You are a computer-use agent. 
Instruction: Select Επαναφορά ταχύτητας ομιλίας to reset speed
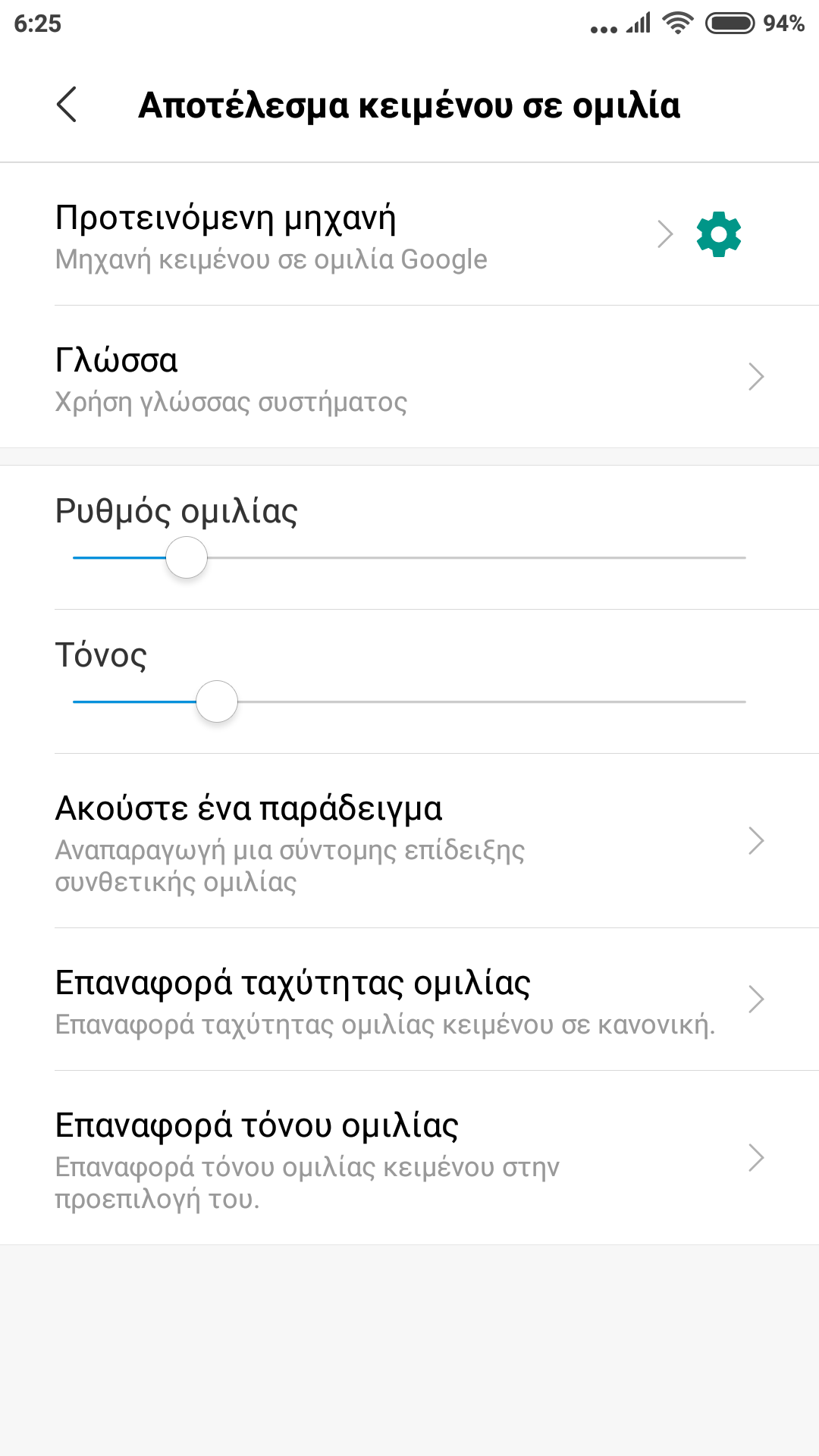click(x=409, y=999)
